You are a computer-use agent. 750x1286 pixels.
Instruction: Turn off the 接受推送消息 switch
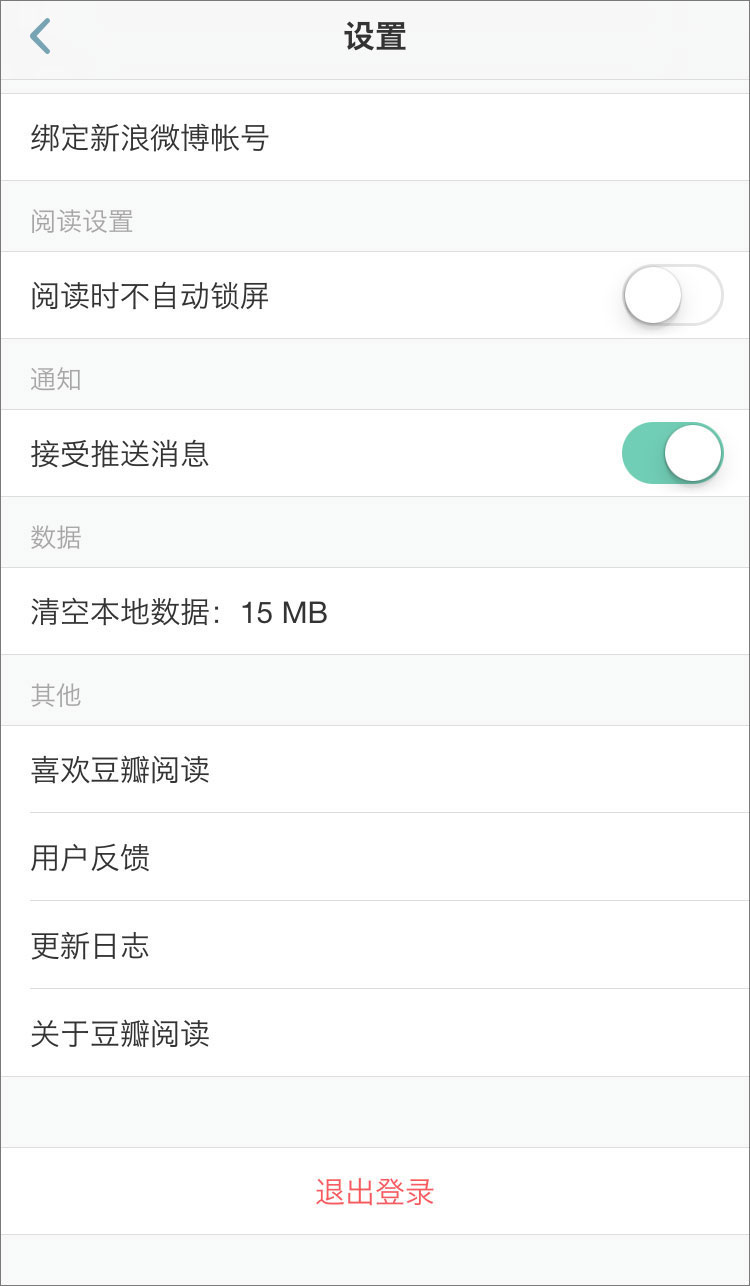pyautogui.click(x=672, y=453)
